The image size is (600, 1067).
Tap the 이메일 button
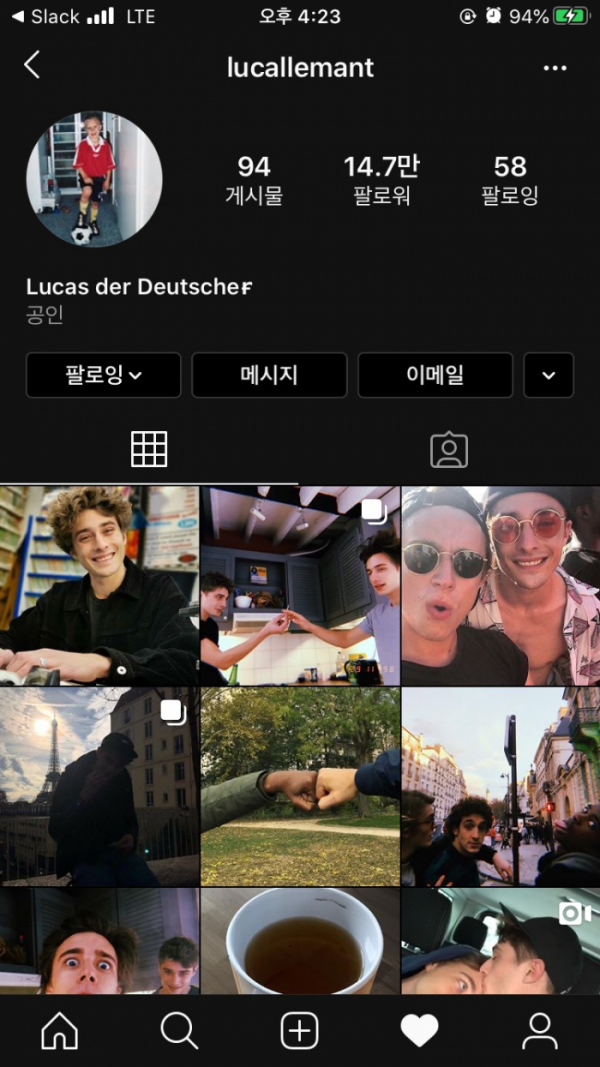coord(435,375)
